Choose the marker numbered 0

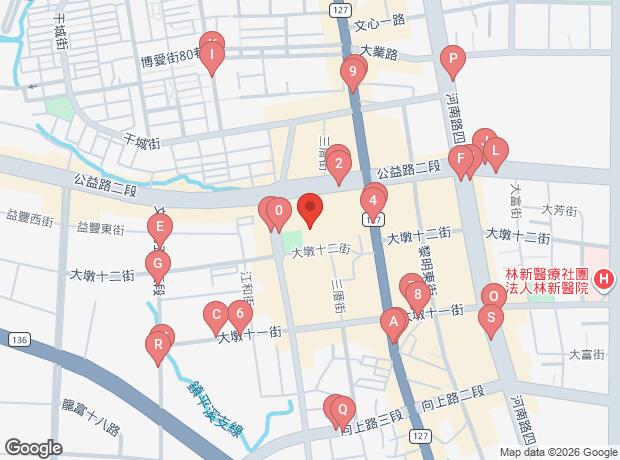point(280,211)
